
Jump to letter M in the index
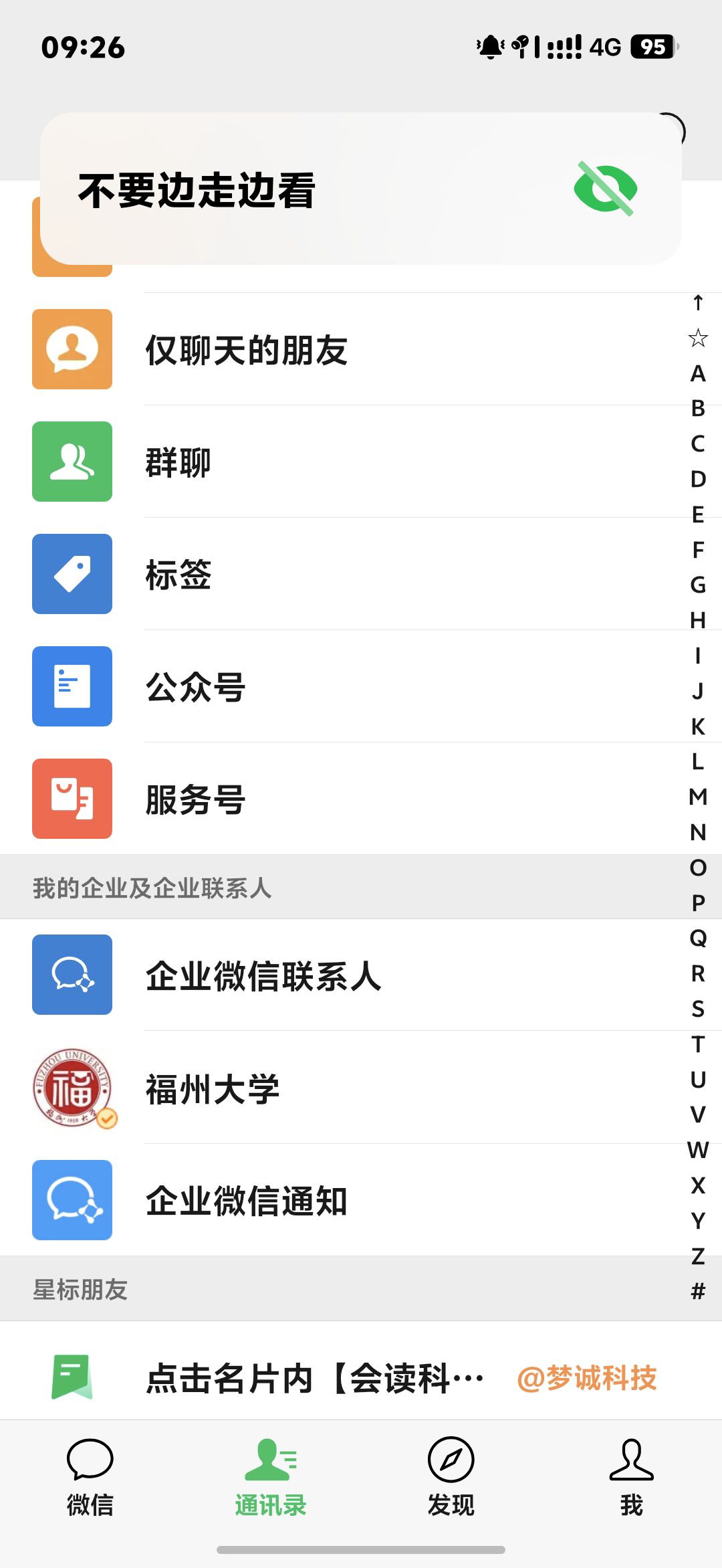coord(698,797)
